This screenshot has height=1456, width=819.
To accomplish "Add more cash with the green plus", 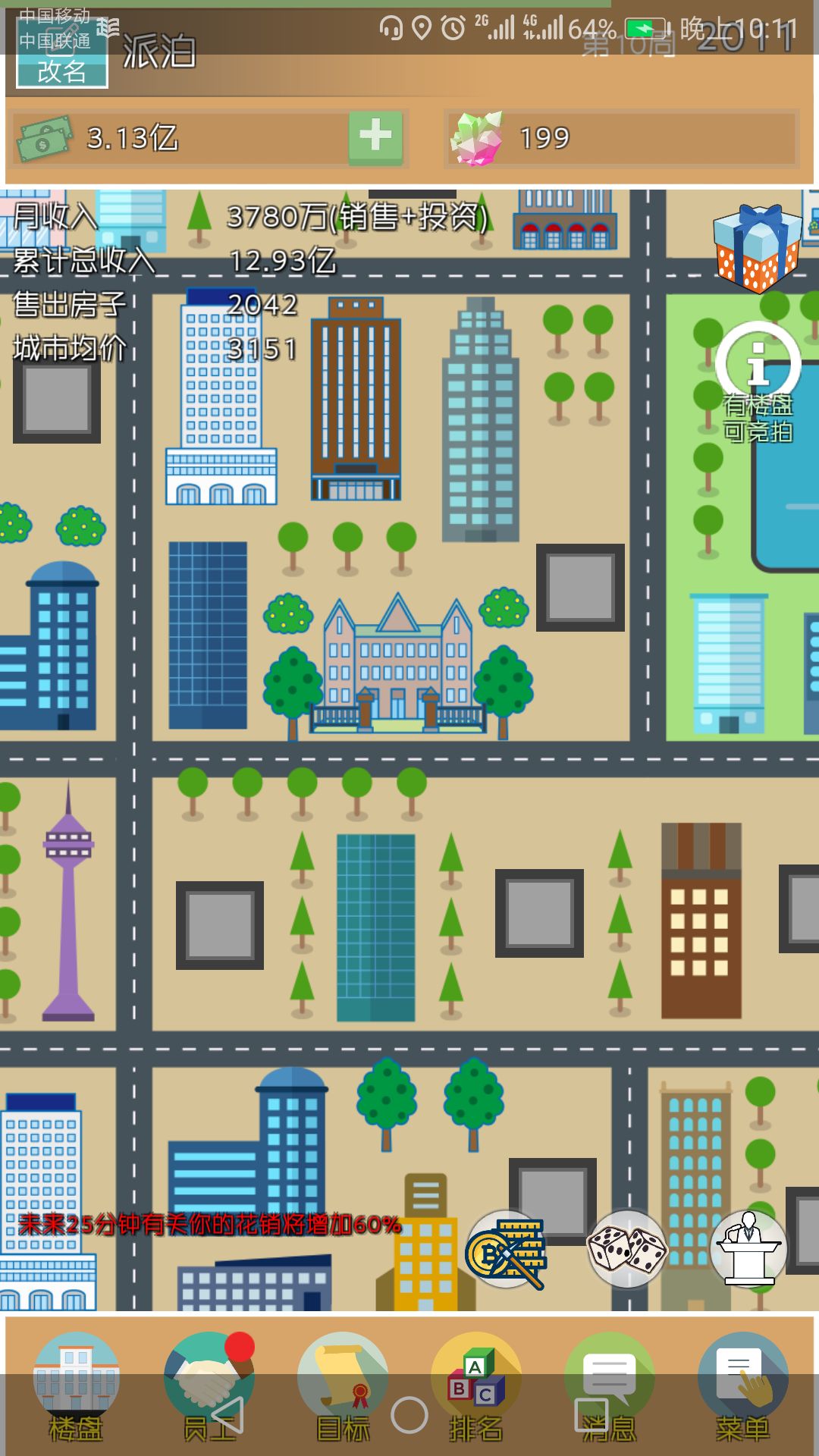I will [375, 138].
